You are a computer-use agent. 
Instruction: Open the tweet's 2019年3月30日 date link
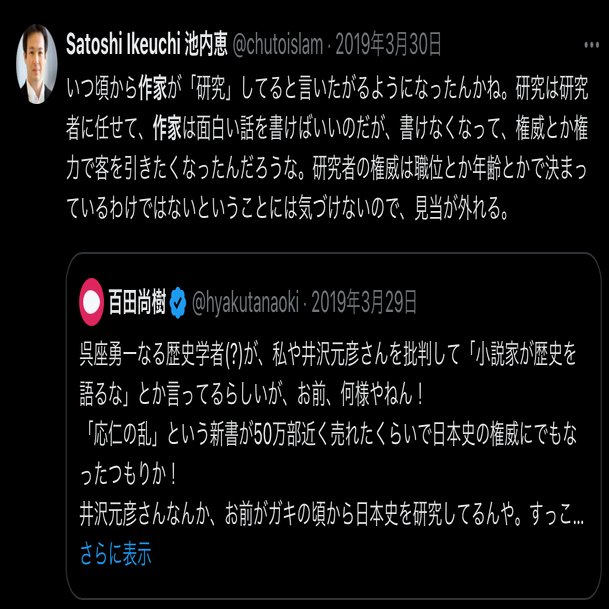(388, 44)
